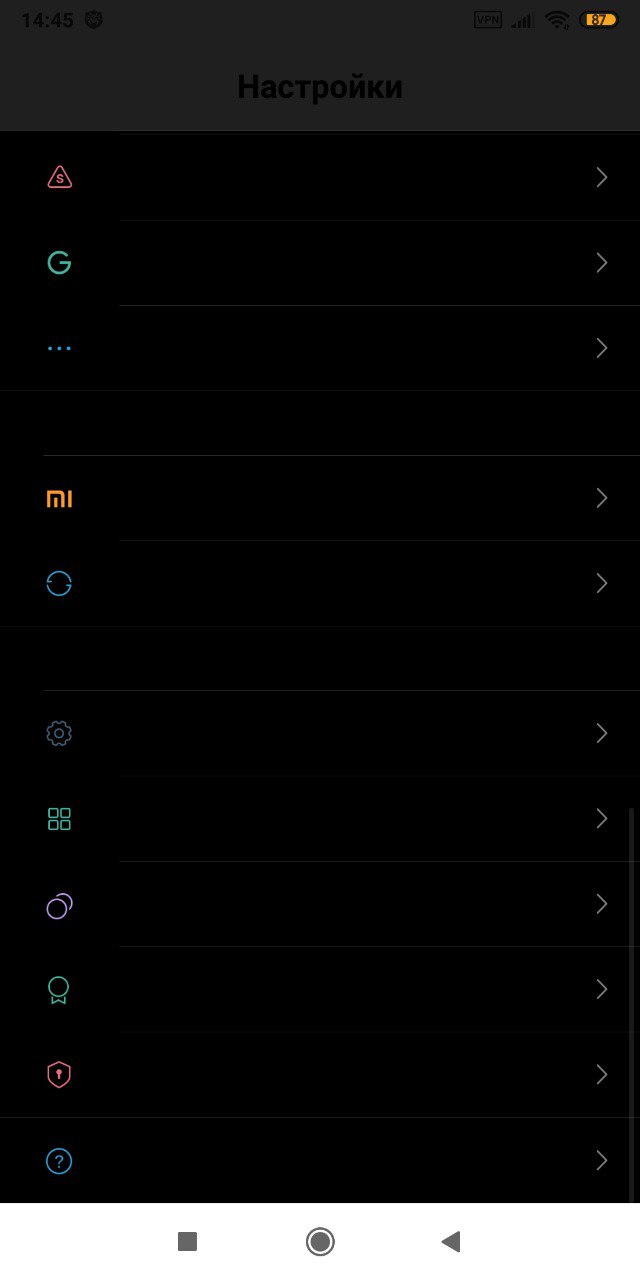Open the row with the circular sync icon
Image resolution: width=640 pixels, height=1280 pixels.
[320, 583]
